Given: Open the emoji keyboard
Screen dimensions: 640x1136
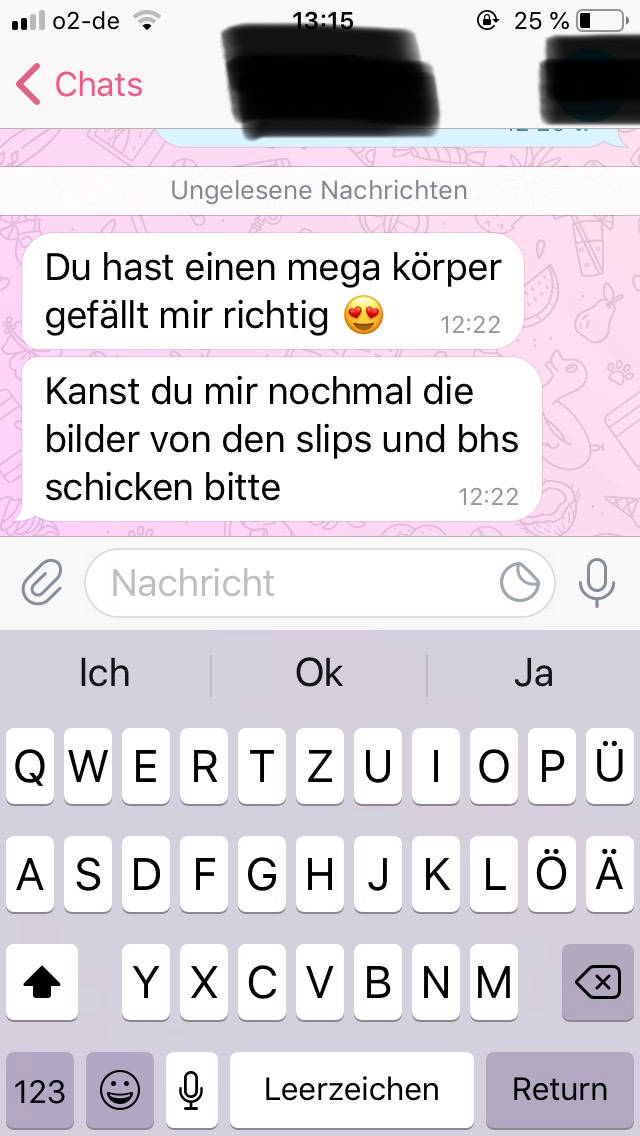Looking at the screenshot, I should 119,1090.
